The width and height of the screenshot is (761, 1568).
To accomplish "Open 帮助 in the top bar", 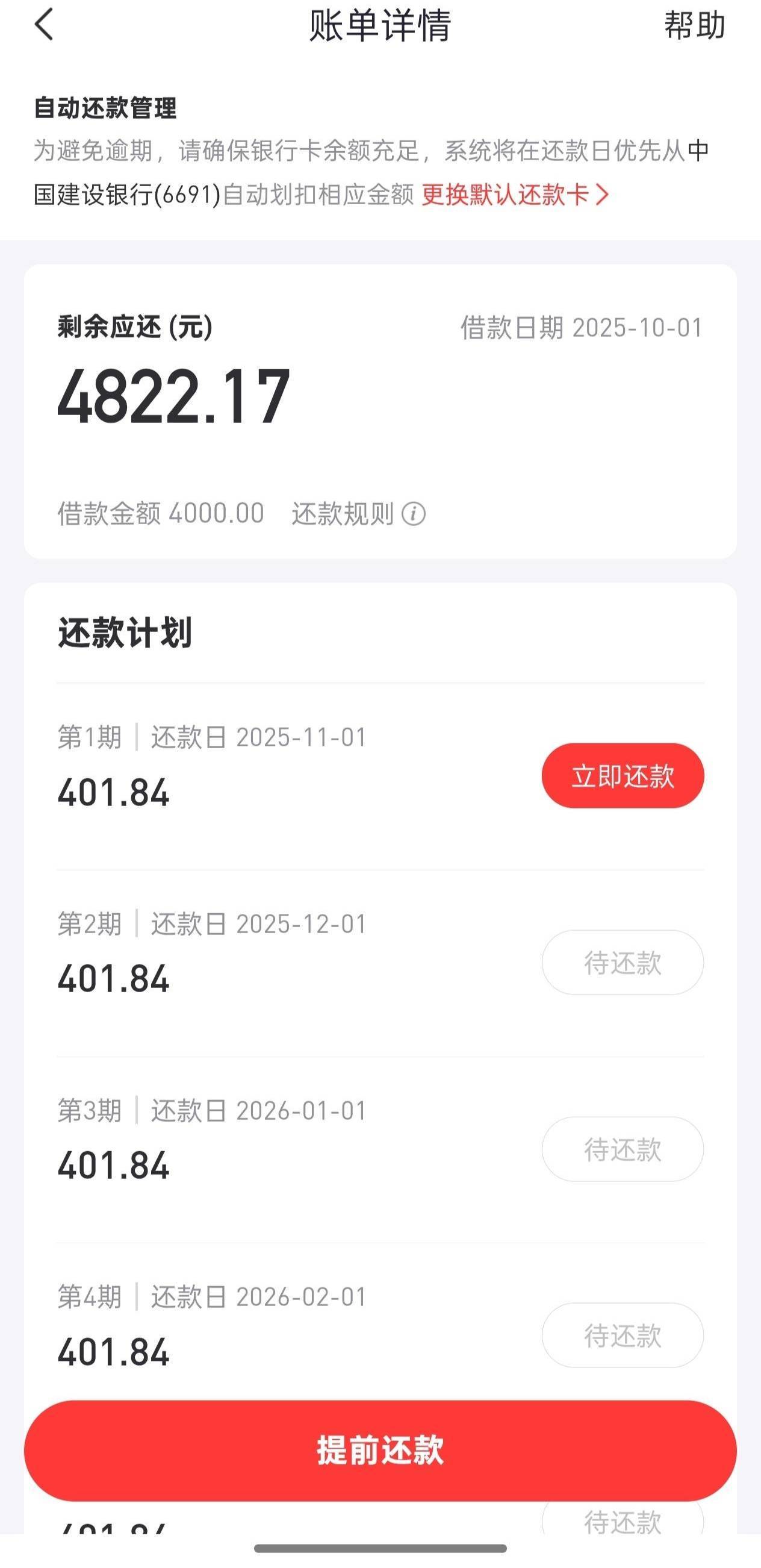I will (694, 25).
